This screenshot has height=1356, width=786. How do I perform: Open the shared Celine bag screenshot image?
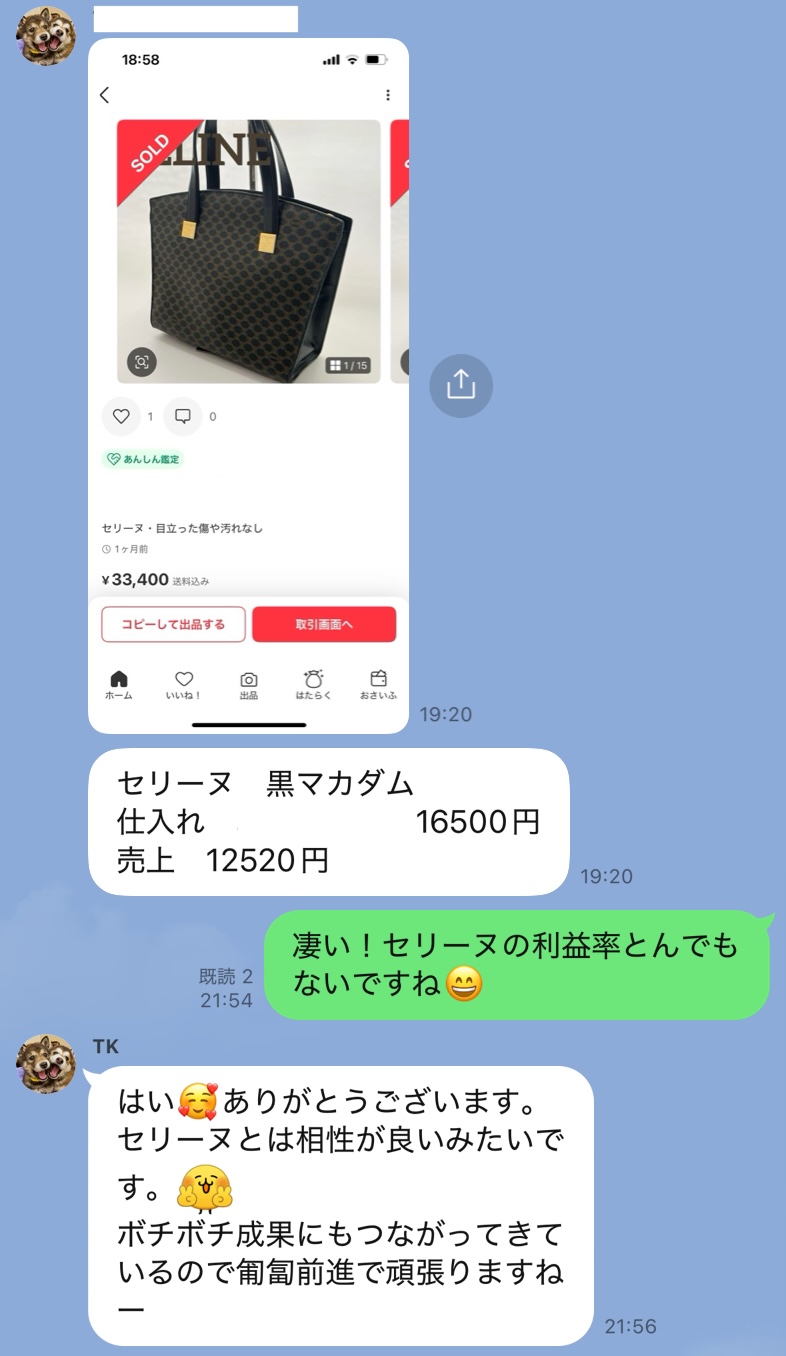248,385
